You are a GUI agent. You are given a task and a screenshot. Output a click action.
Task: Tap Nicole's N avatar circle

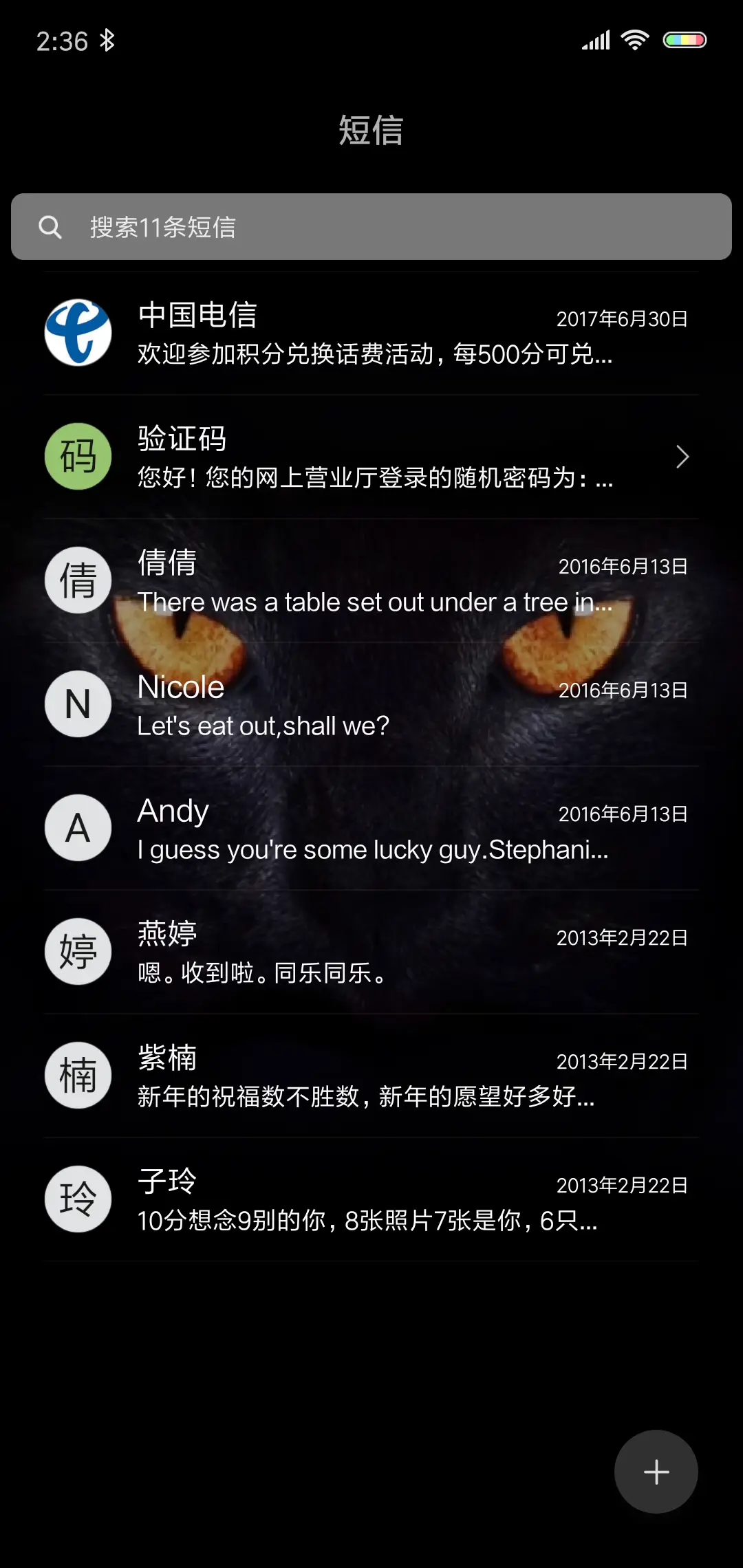(x=77, y=704)
